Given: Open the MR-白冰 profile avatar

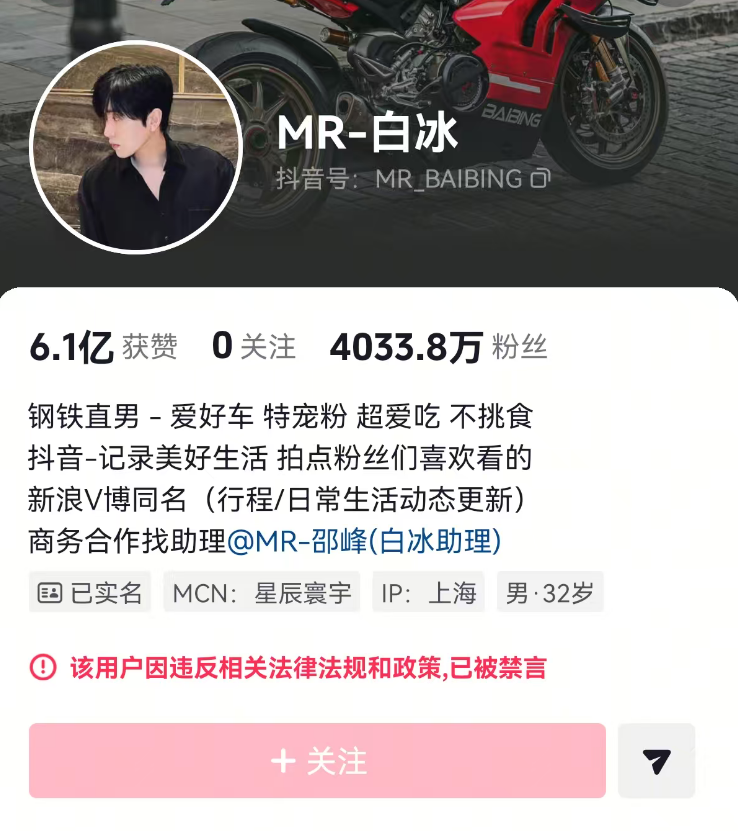Looking at the screenshot, I should point(135,147).
